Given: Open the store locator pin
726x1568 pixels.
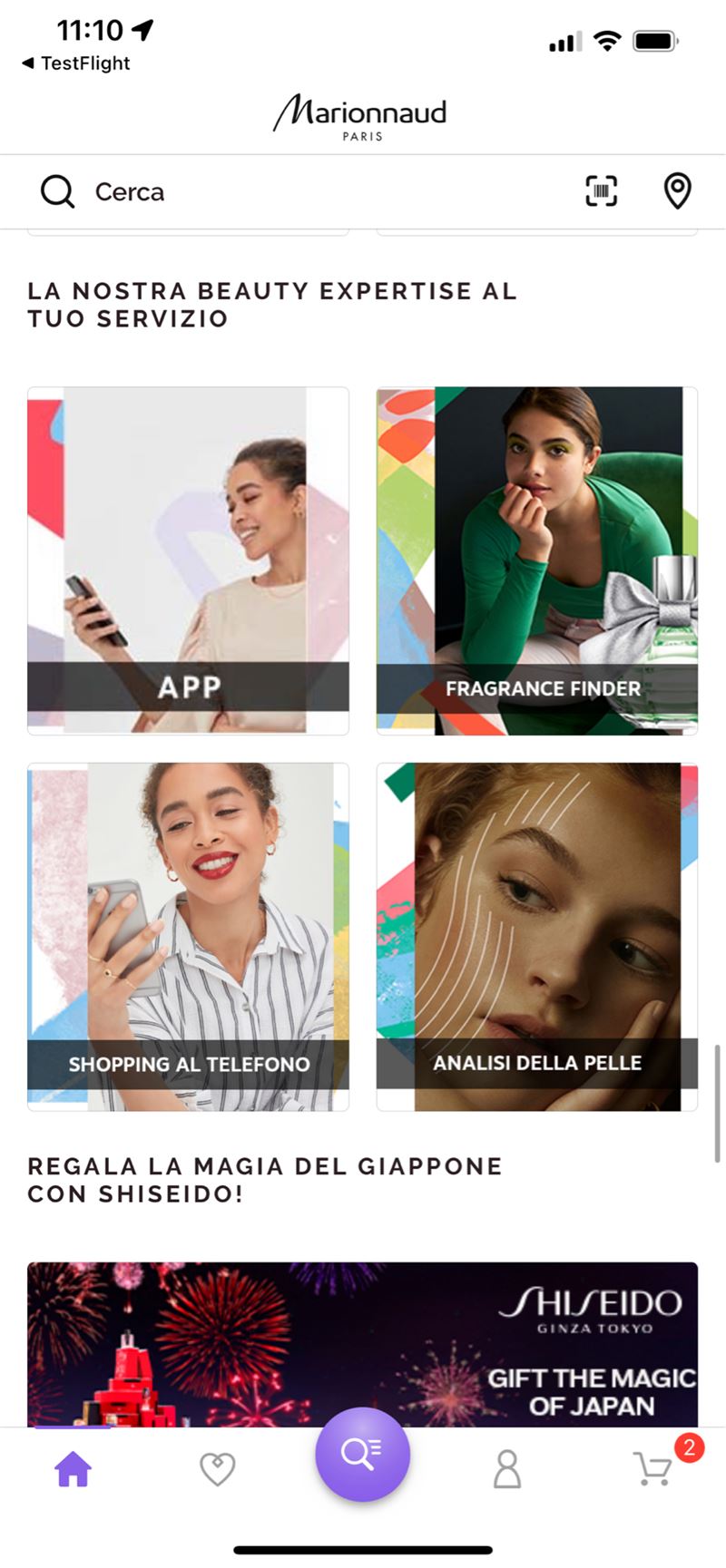Looking at the screenshot, I should 677,191.
